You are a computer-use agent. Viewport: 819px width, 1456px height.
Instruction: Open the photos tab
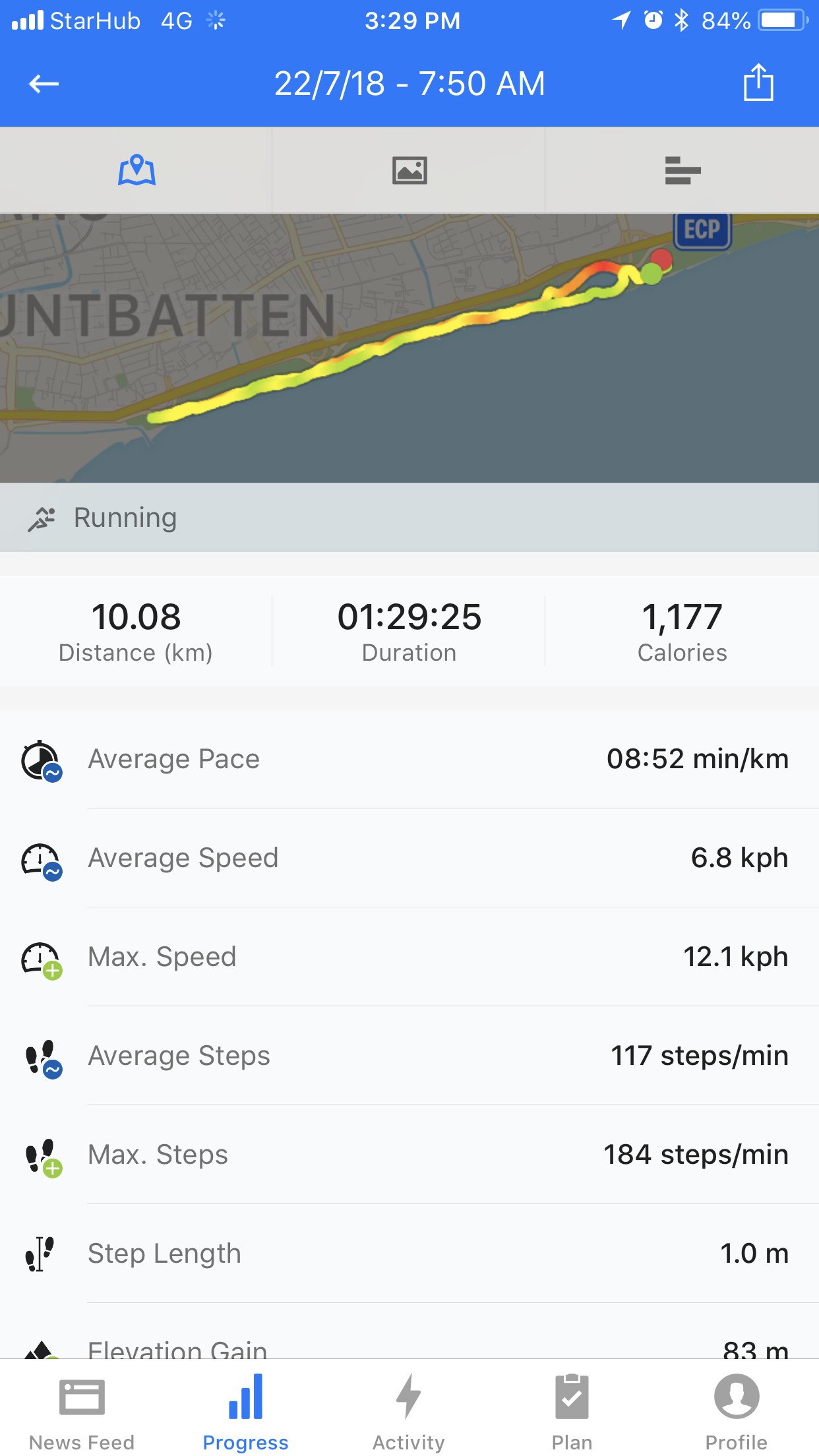coord(409,170)
